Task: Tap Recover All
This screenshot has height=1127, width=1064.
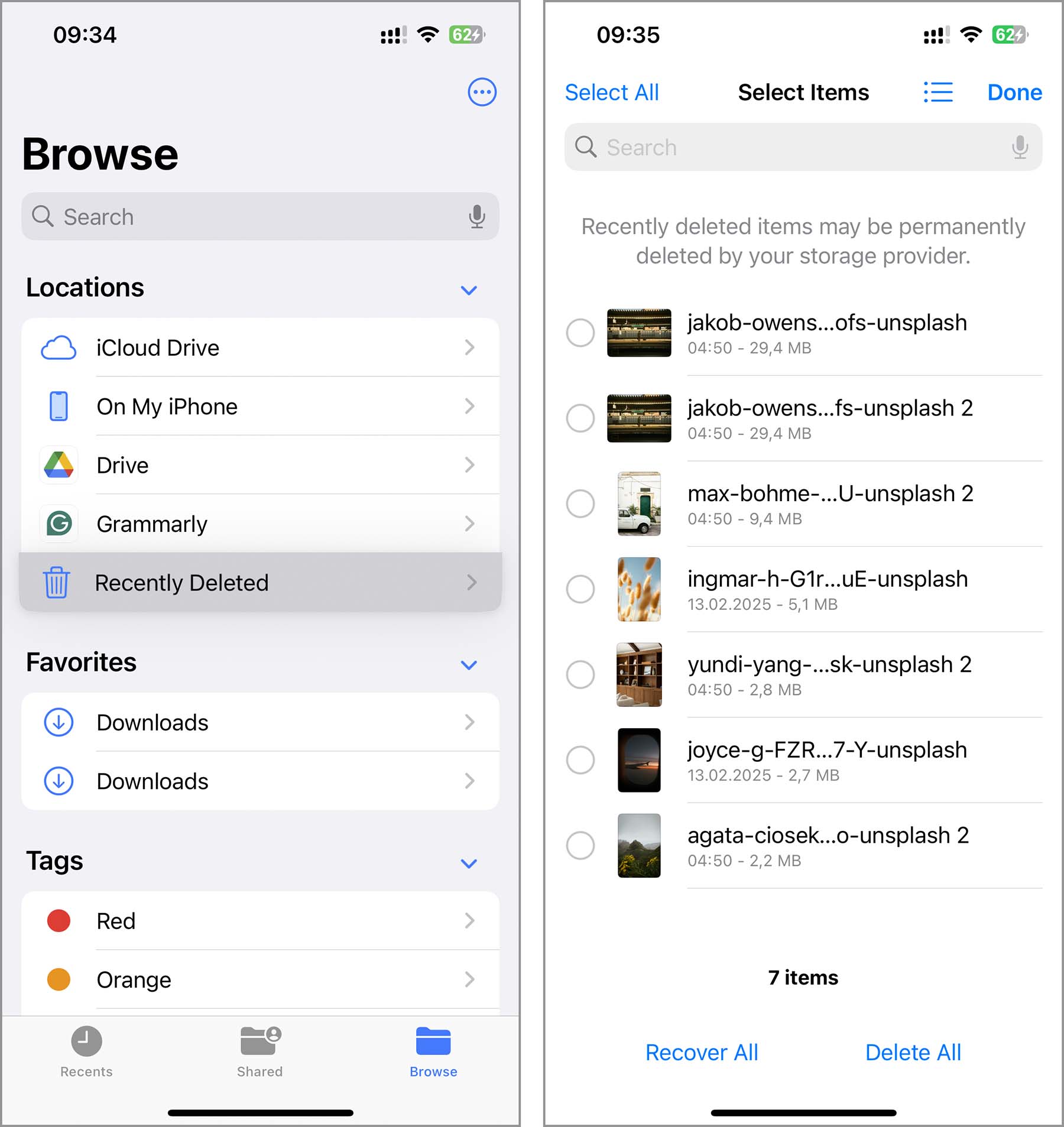Action: pos(702,1053)
